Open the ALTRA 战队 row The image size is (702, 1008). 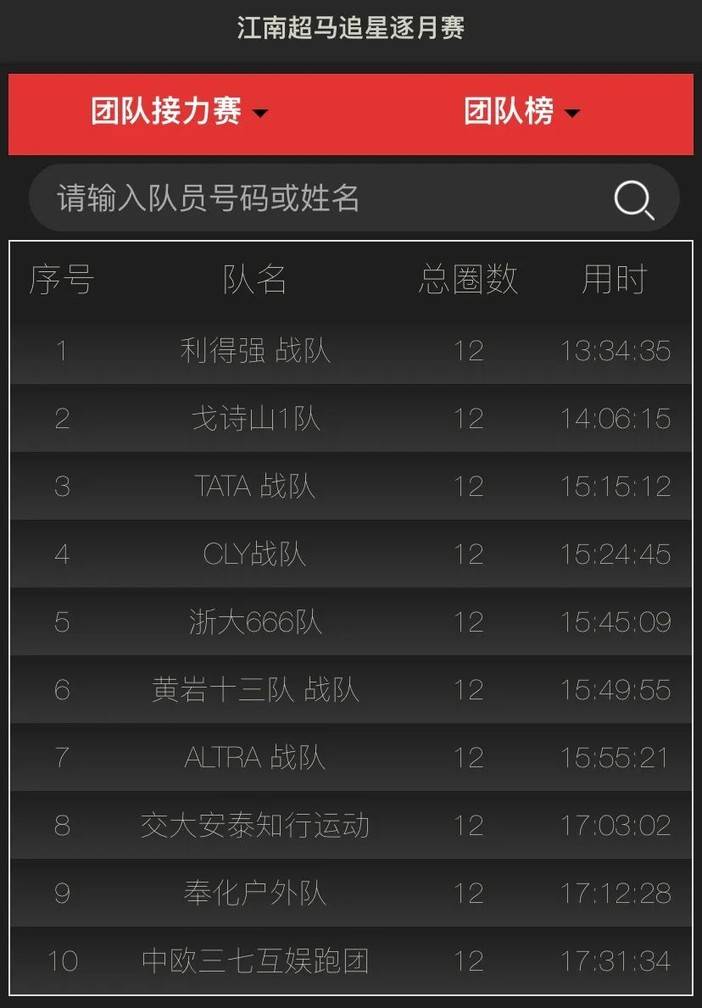(x=351, y=758)
